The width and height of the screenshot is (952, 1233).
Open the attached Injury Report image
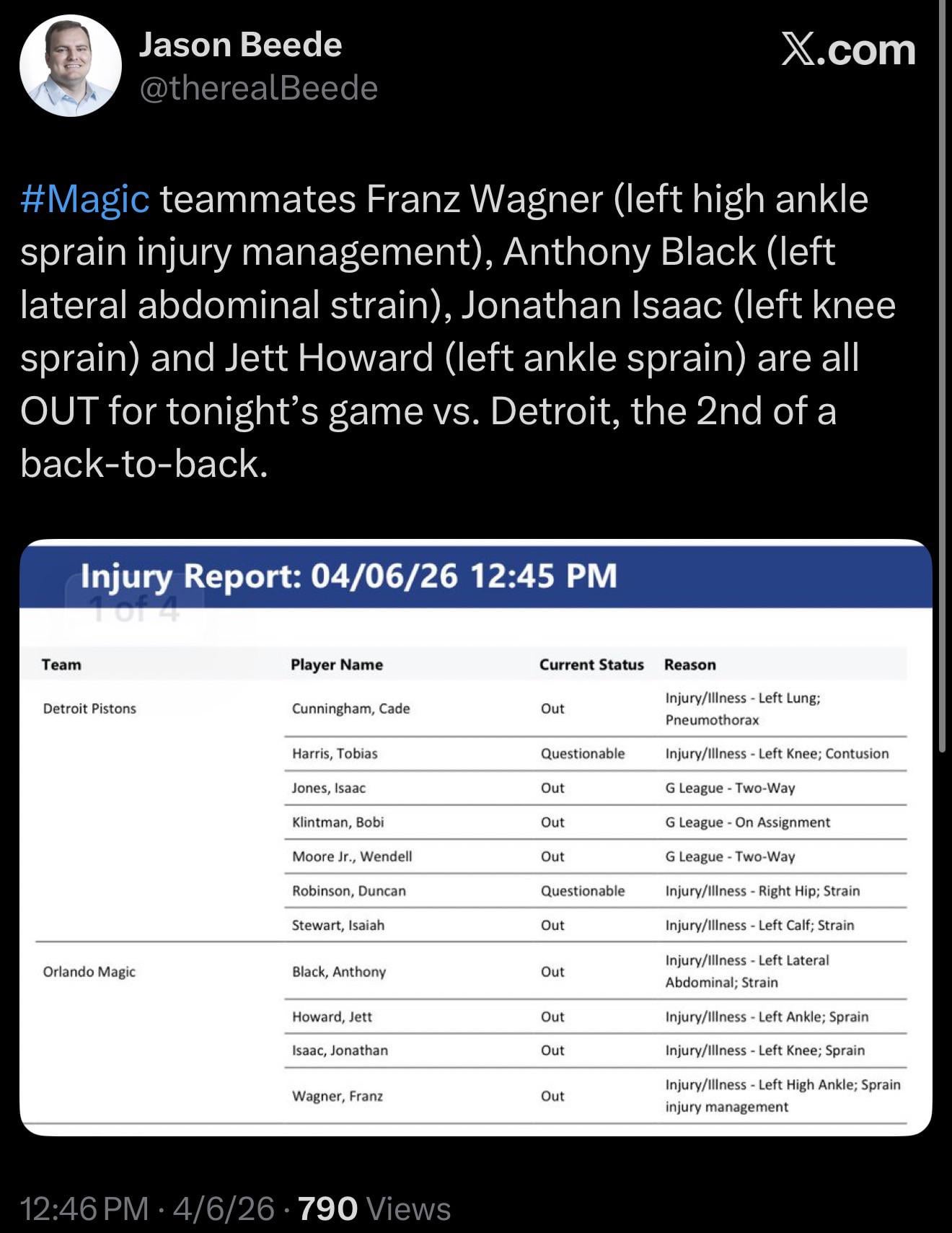(475, 837)
